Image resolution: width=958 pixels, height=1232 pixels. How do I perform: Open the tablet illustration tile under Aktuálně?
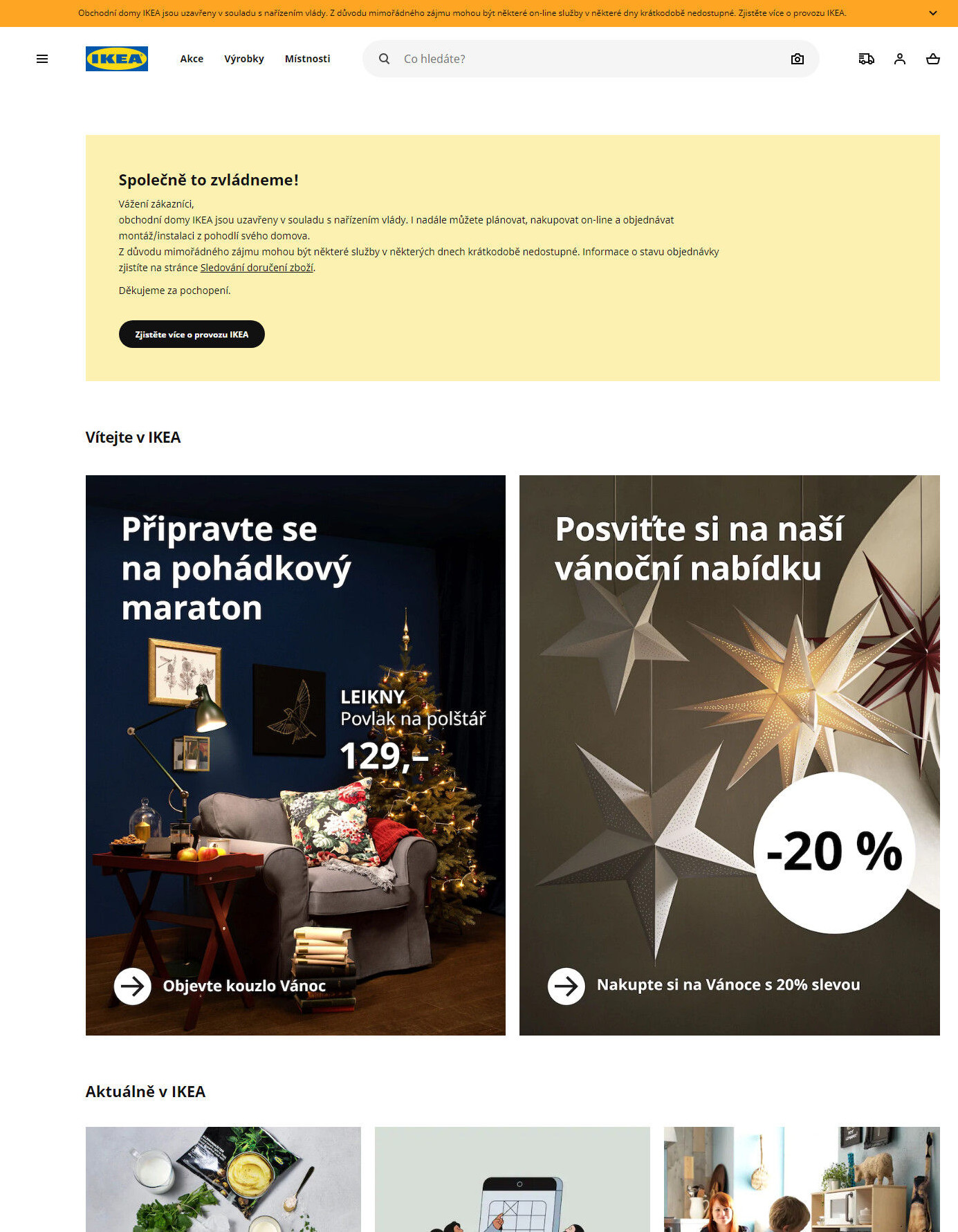click(512, 1179)
